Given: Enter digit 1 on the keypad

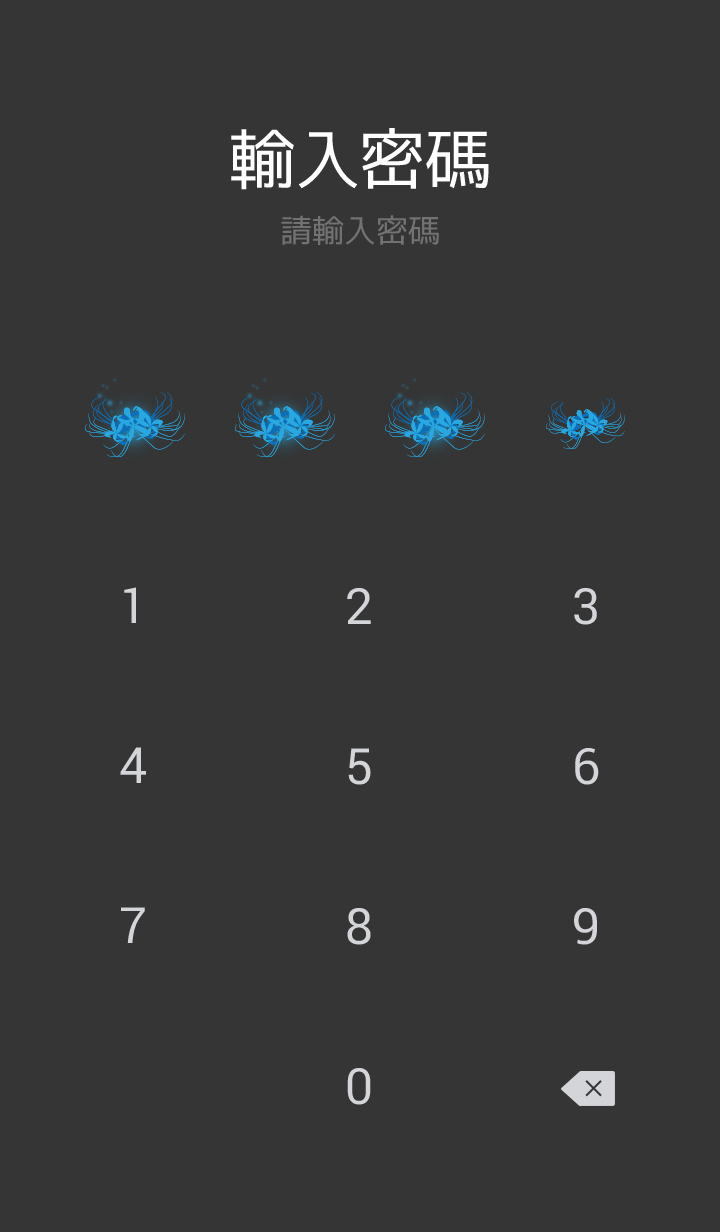Looking at the screenshot, I should [x=132, y=607].
